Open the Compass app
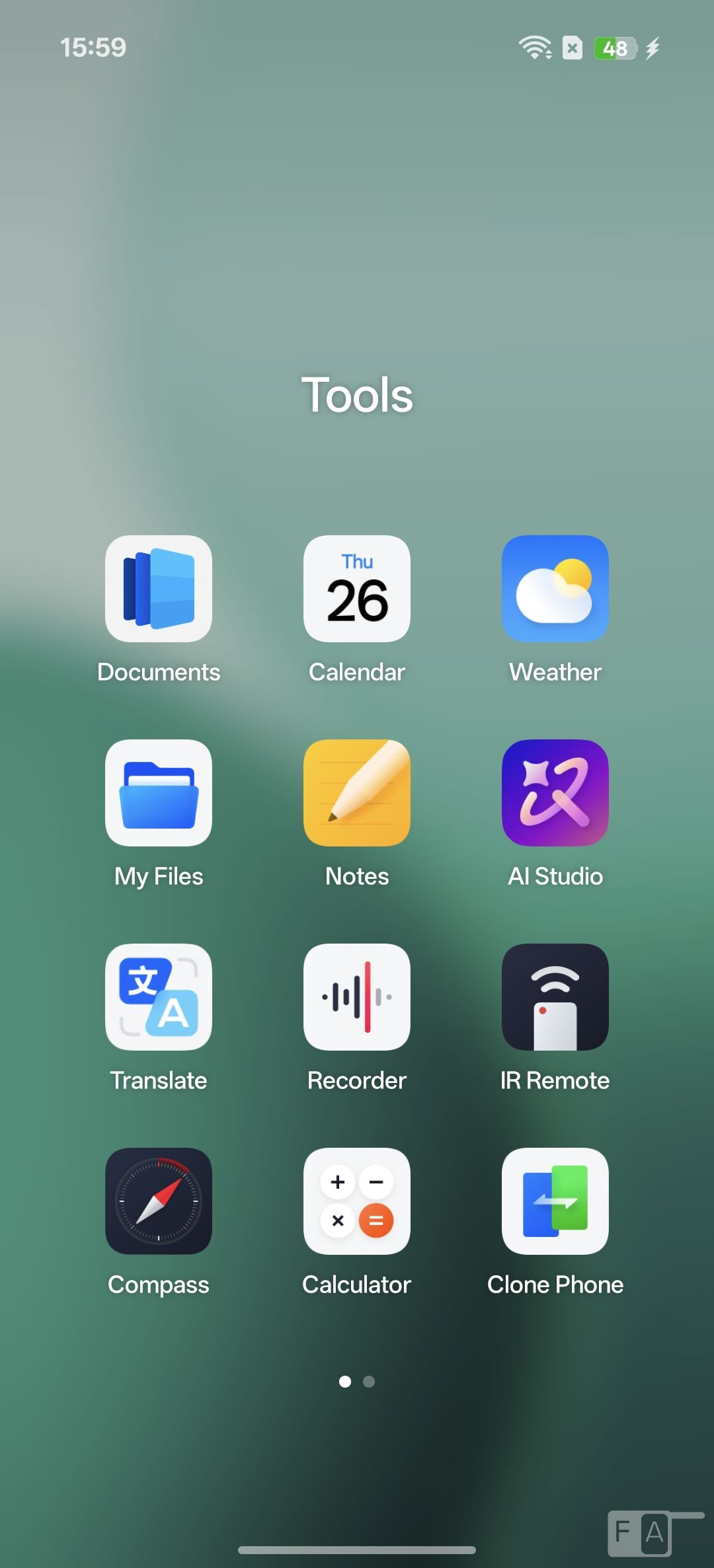 click(x=159, y=1201)
